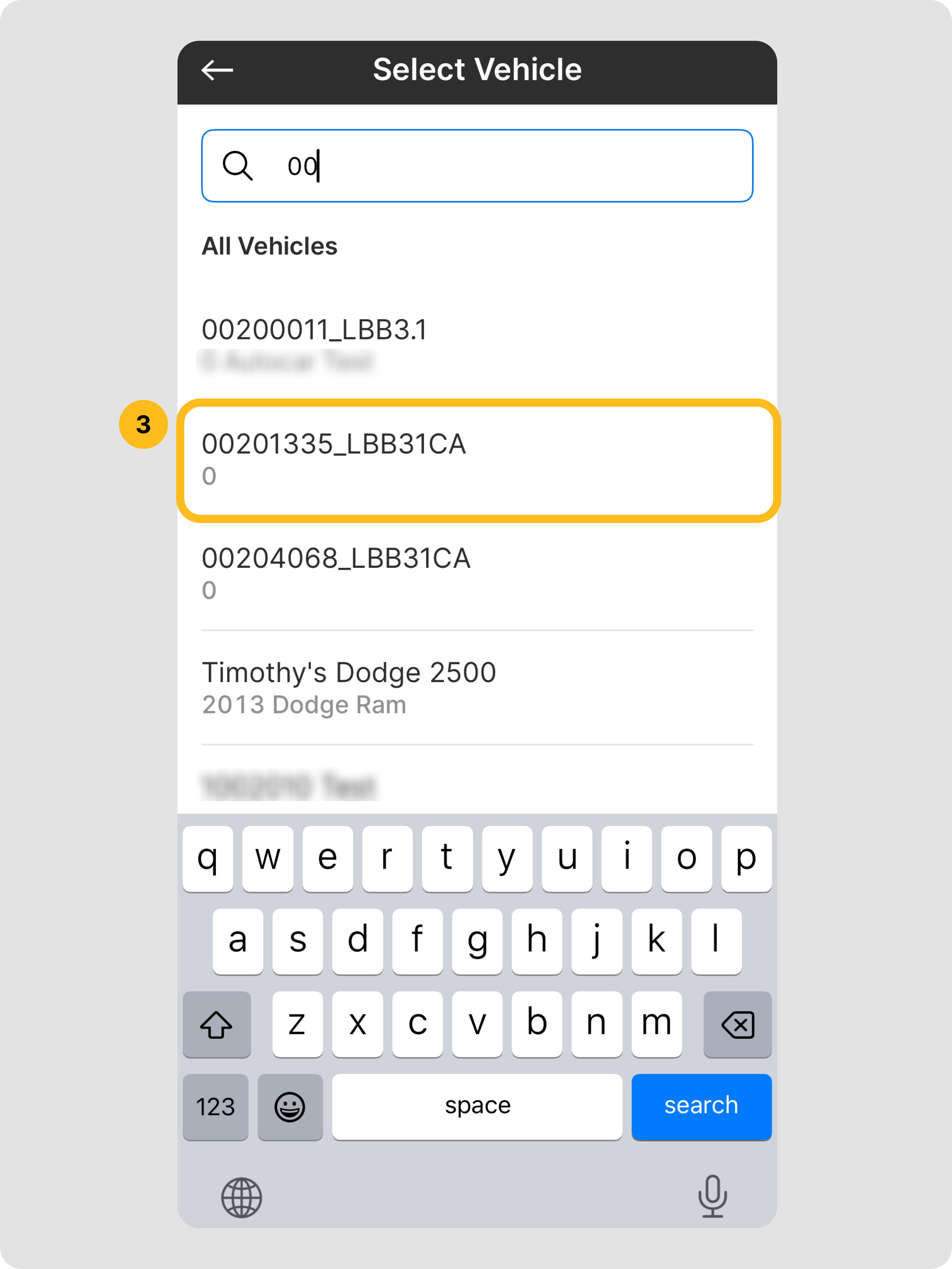This screenshot has width=952, height=1269.
Task: Open the emoji keyboard
Action: [x=290, y=1106]
